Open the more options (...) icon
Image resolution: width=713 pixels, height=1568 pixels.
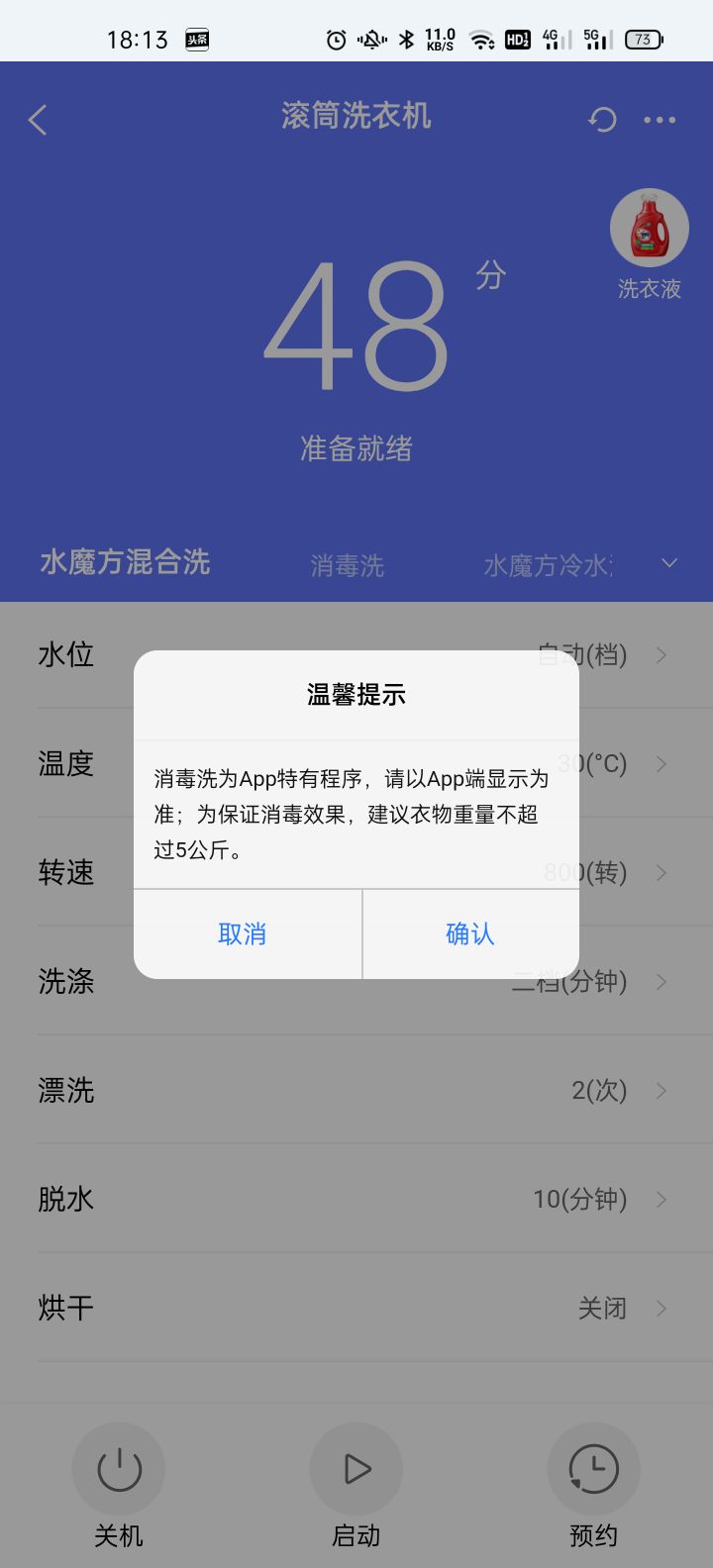click(x=659, y=119)
